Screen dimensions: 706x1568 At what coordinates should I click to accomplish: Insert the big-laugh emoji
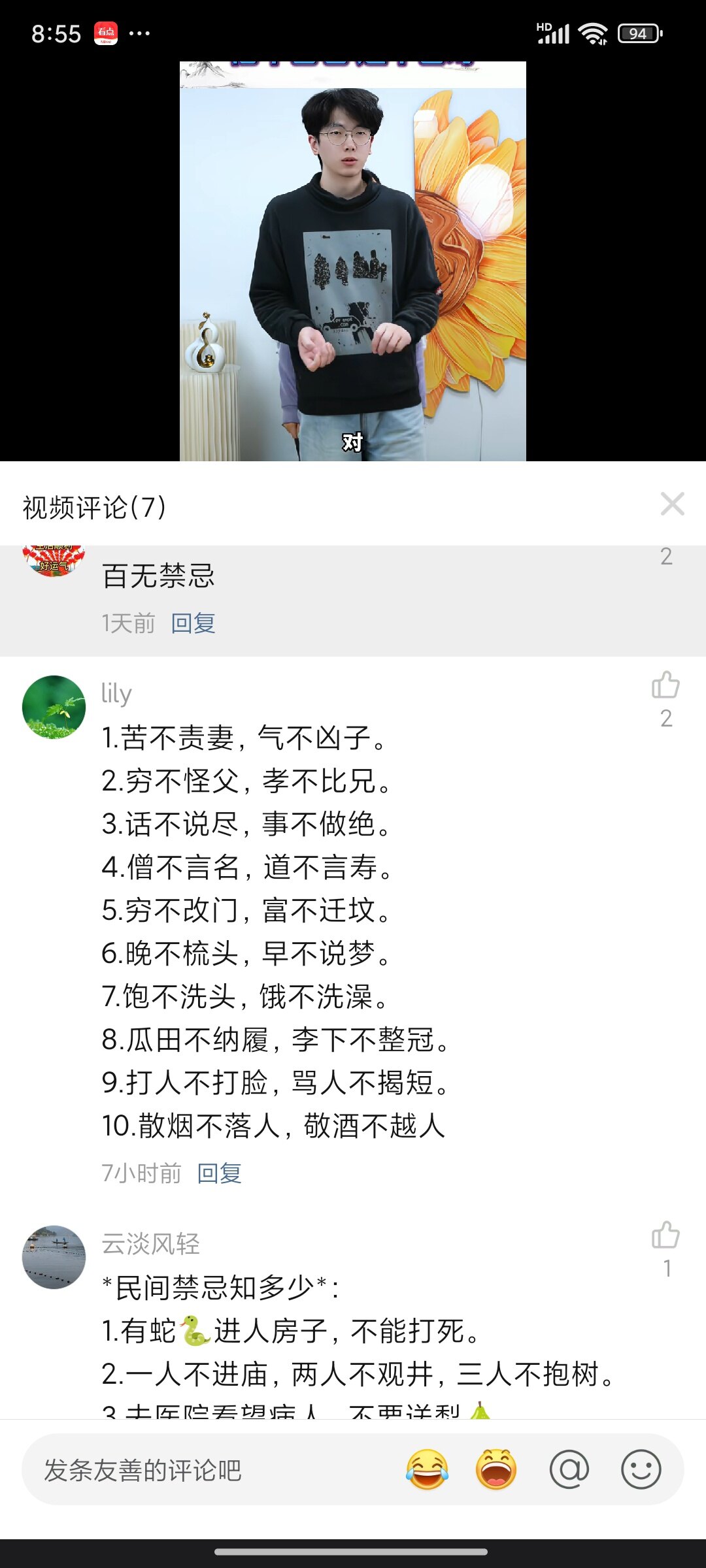pos(497,1470)
